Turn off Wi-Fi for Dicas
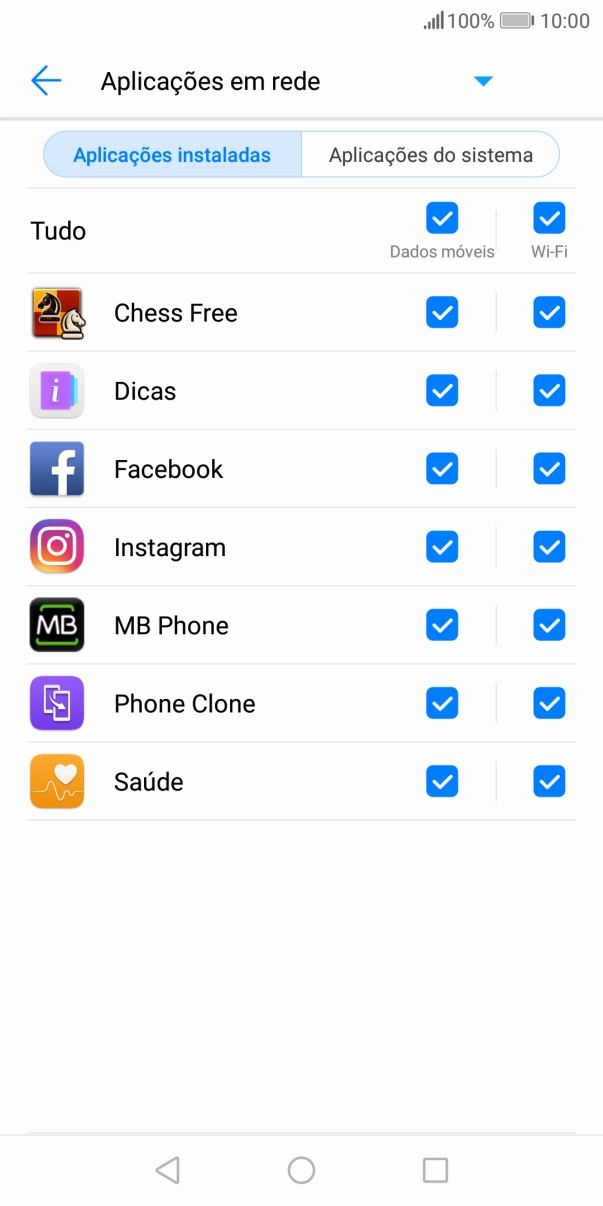 click(549, 391)
